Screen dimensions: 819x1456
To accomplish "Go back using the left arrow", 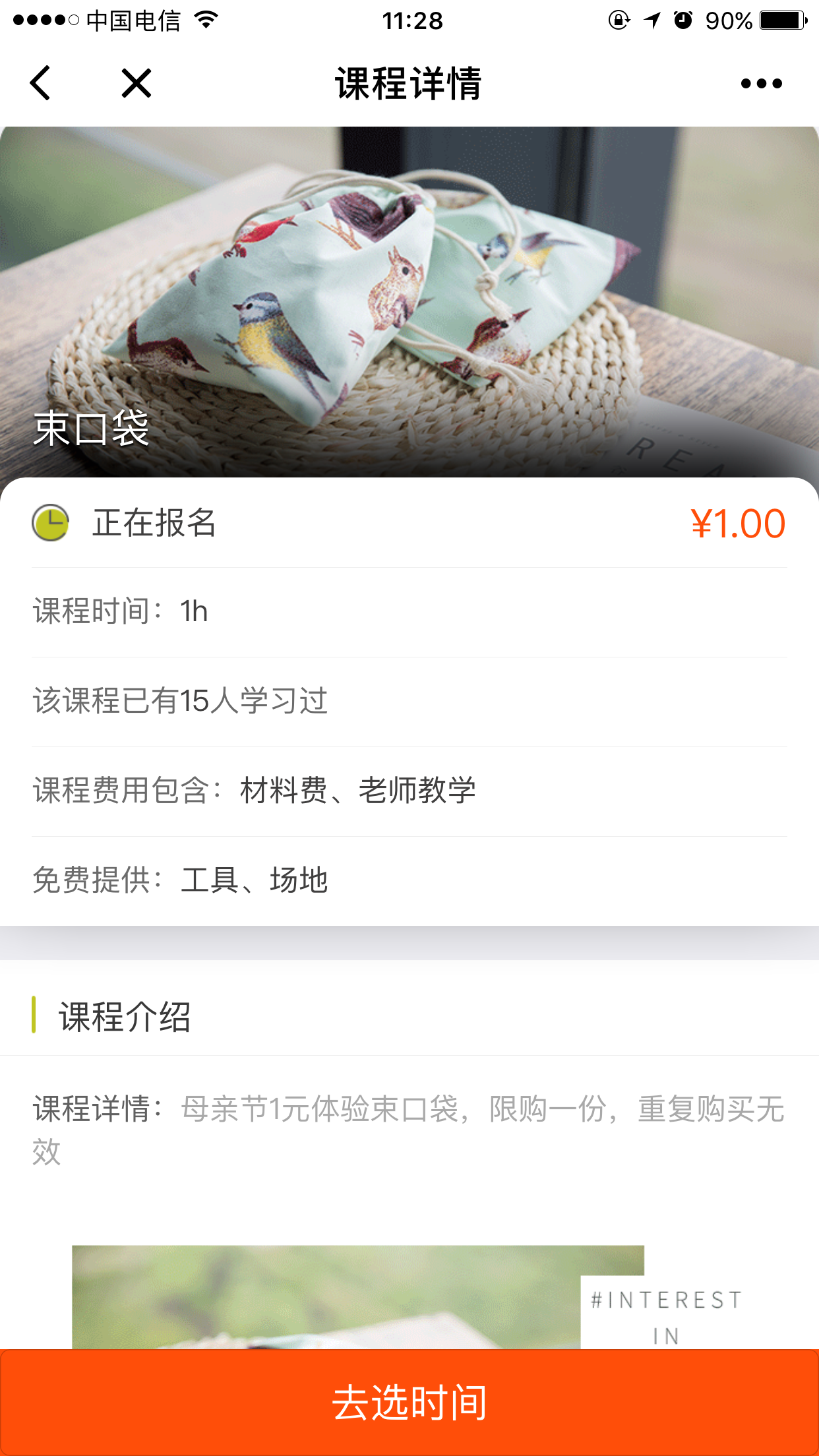I will 40,83.
